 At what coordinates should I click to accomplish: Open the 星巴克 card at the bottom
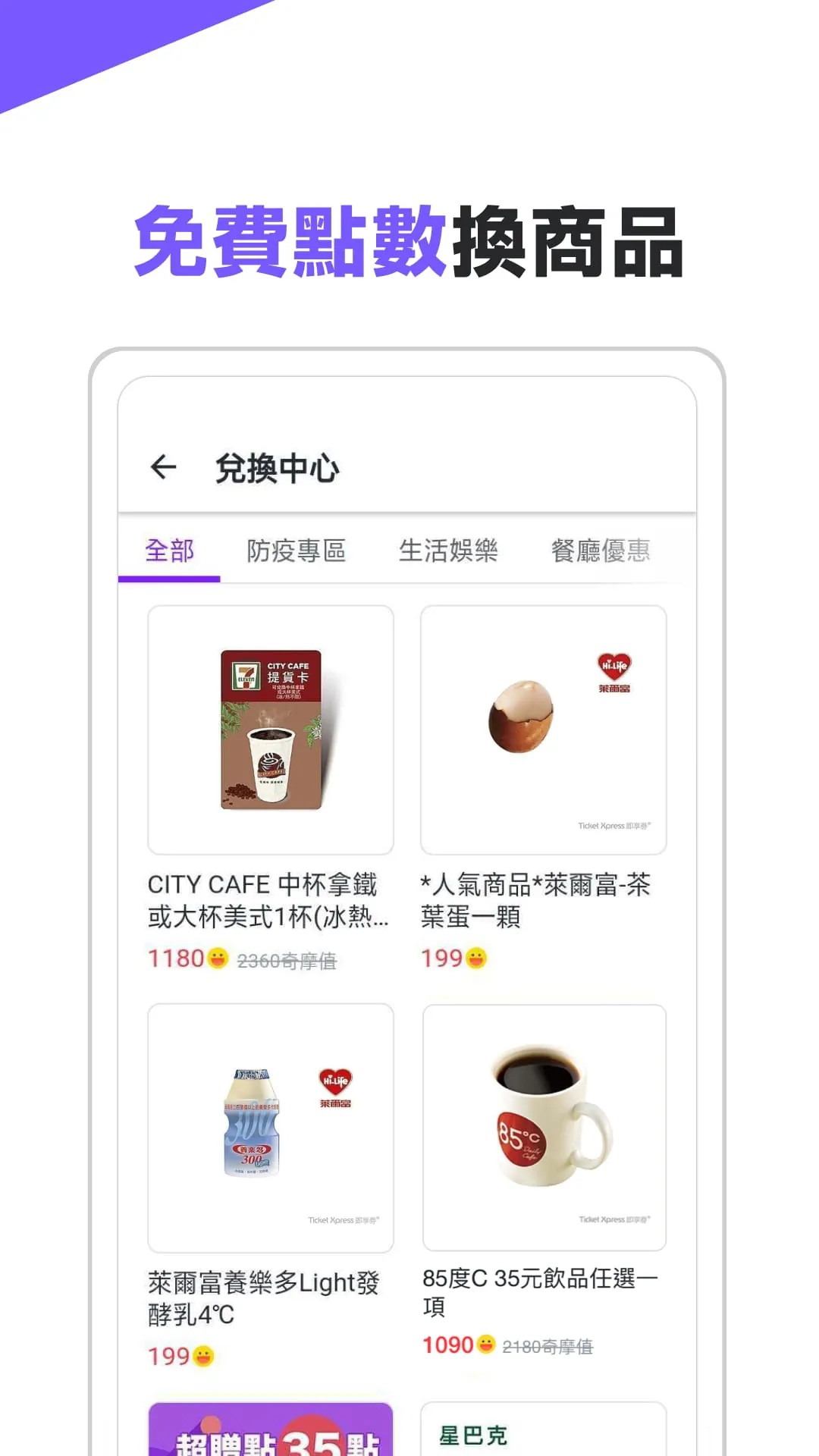[543, 1432]
